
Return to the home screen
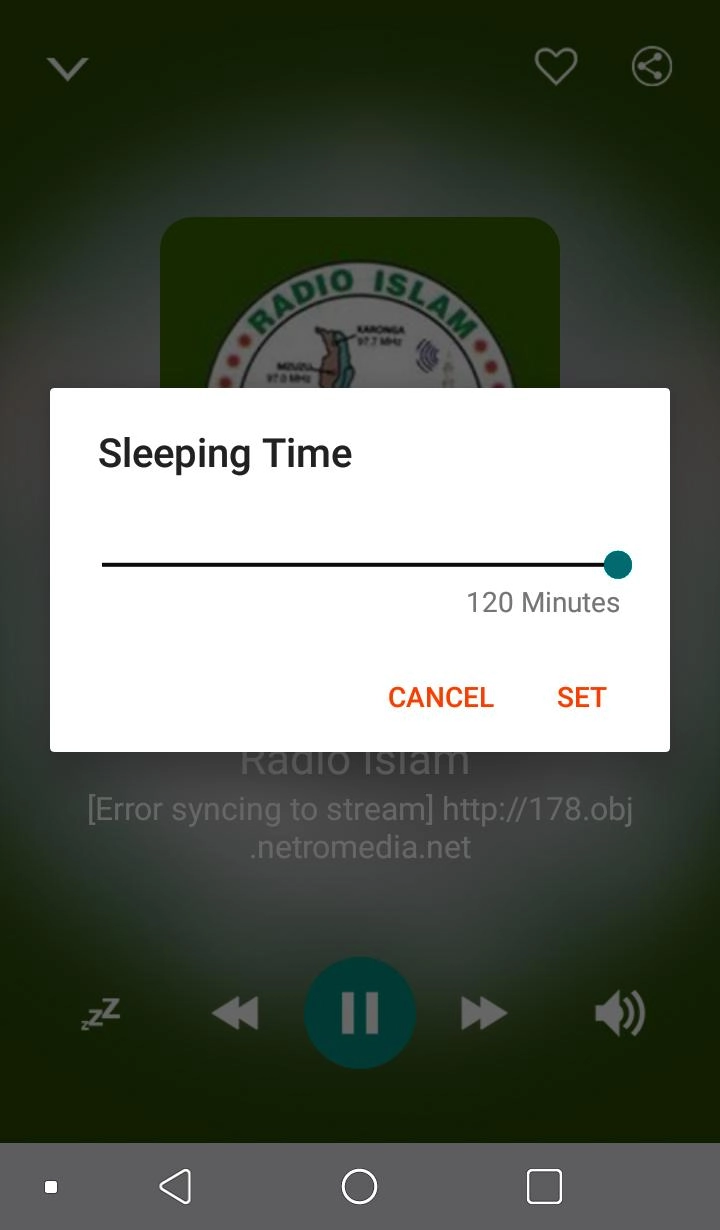pos(359,1187)
